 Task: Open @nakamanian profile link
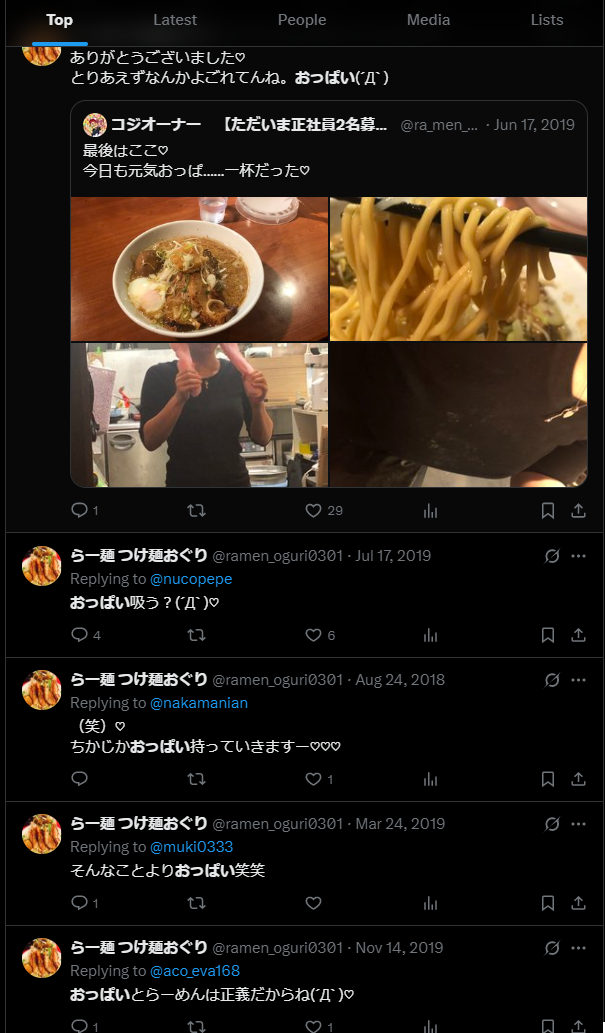[199, 703]
